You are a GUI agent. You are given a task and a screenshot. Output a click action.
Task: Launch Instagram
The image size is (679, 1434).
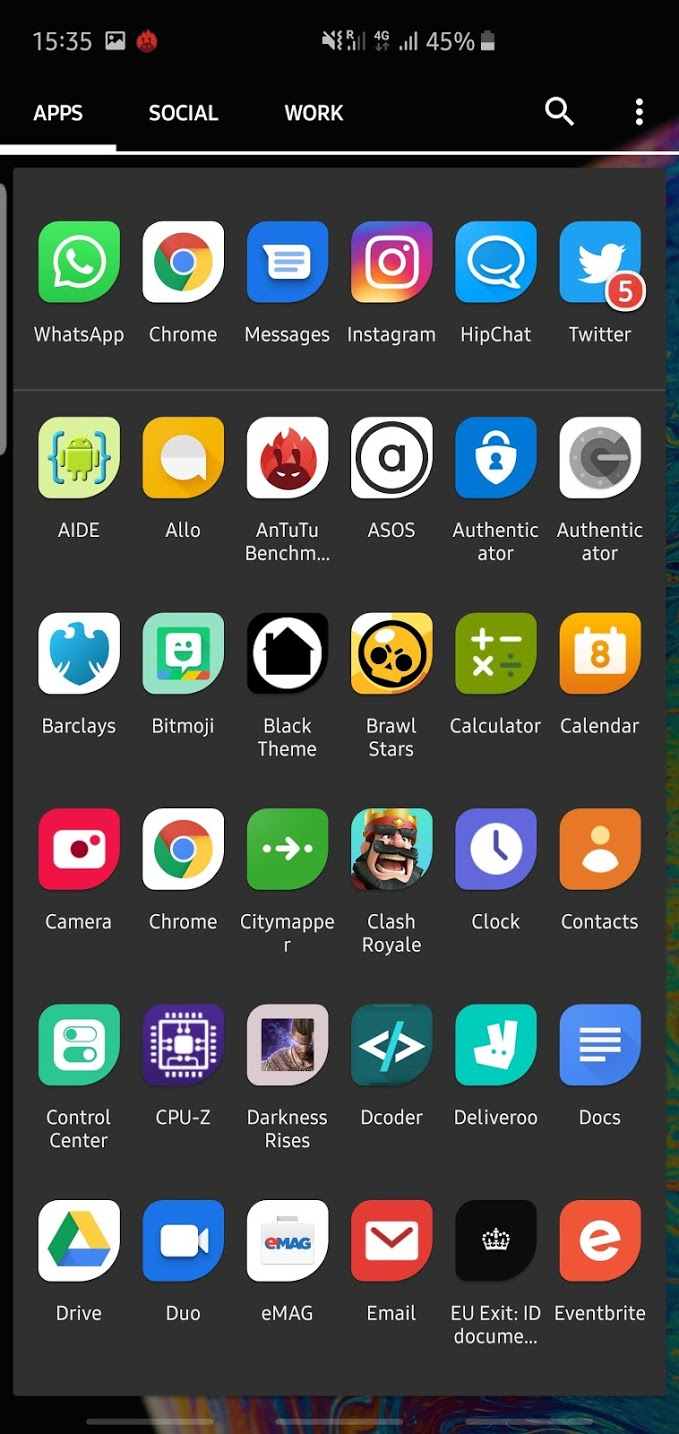pos(391,262)
